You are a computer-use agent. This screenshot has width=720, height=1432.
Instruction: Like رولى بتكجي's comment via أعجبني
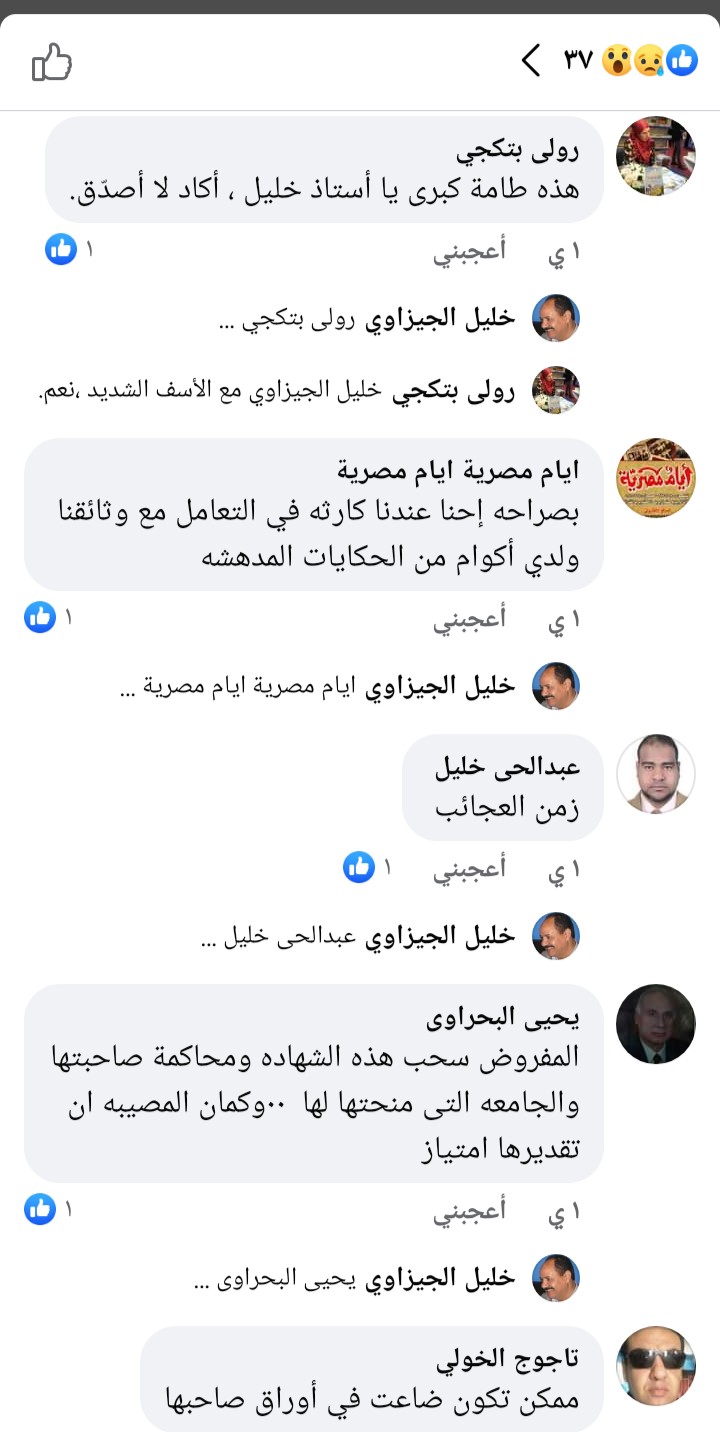tap(469, 250)
